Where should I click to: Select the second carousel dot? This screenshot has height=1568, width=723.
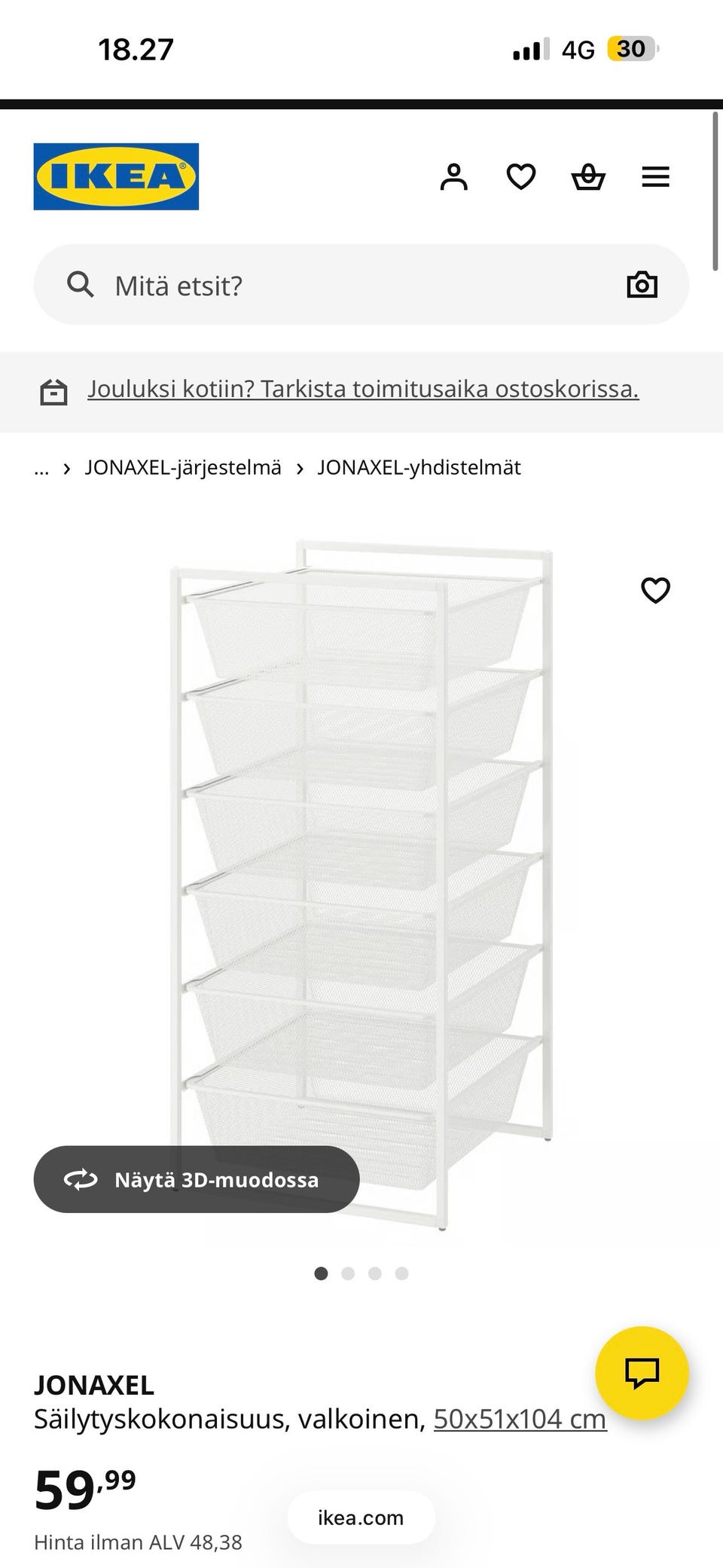click(349, 1273)
